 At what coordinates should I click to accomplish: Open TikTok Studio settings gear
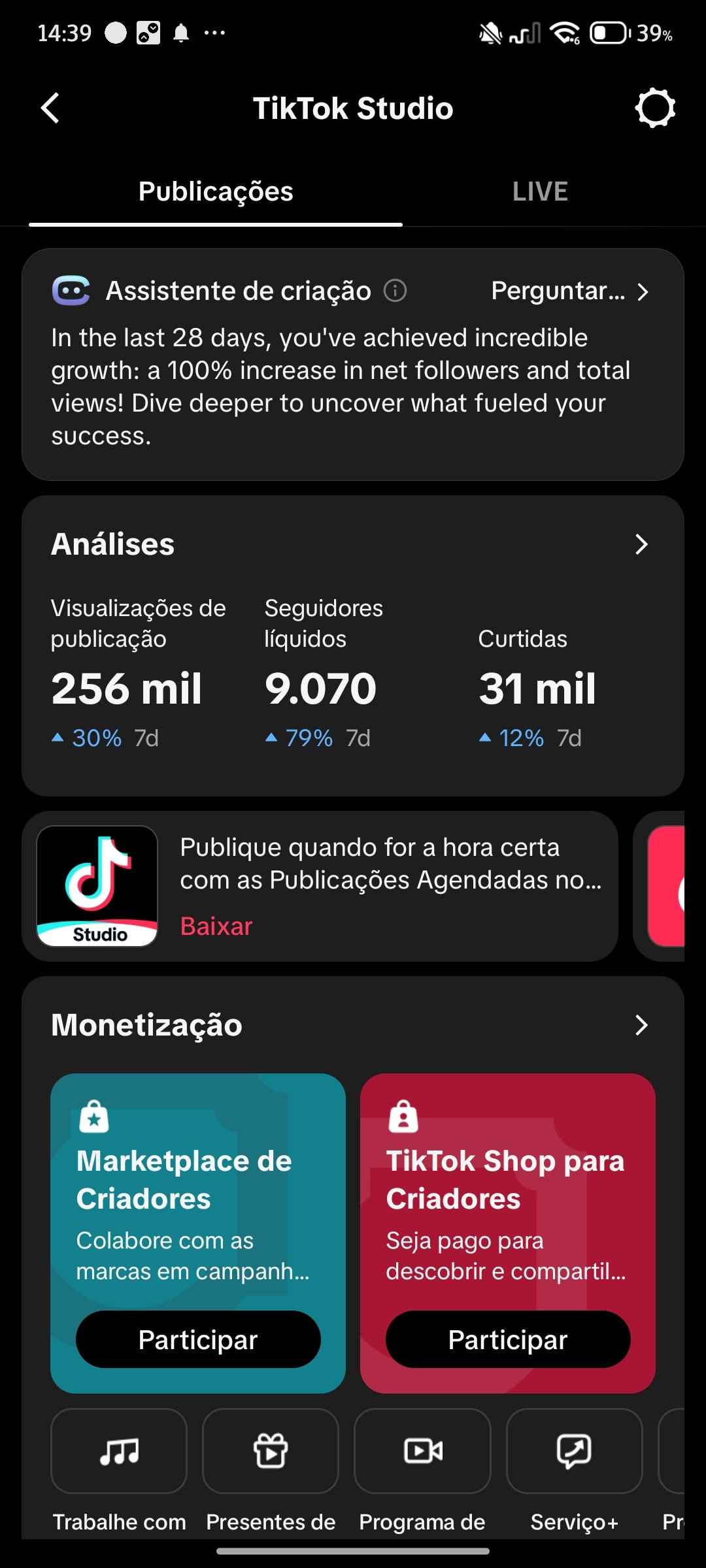tap(654, 108)
